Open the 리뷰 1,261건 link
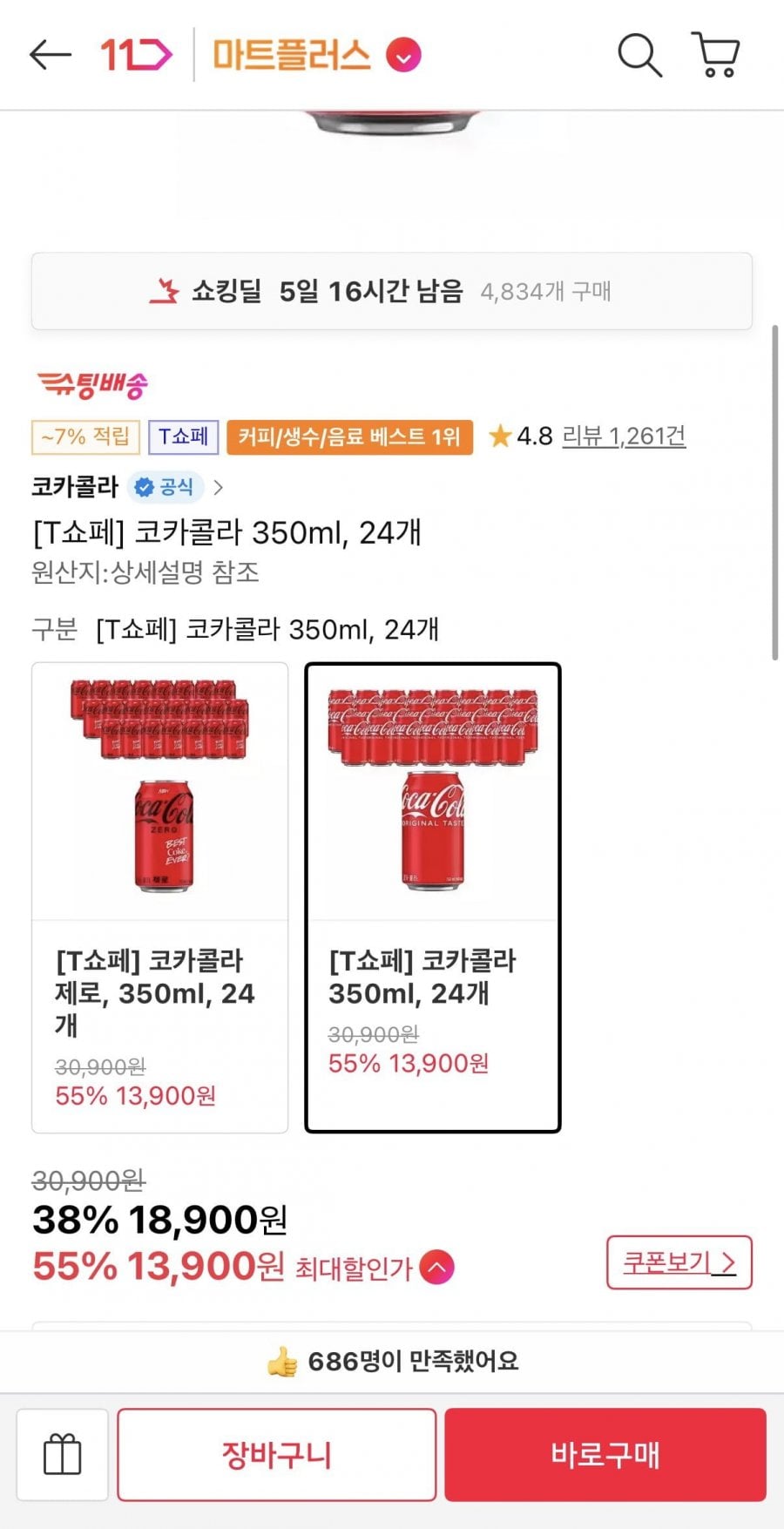Viewport: 784px width, 1529px height. point(624,436)
